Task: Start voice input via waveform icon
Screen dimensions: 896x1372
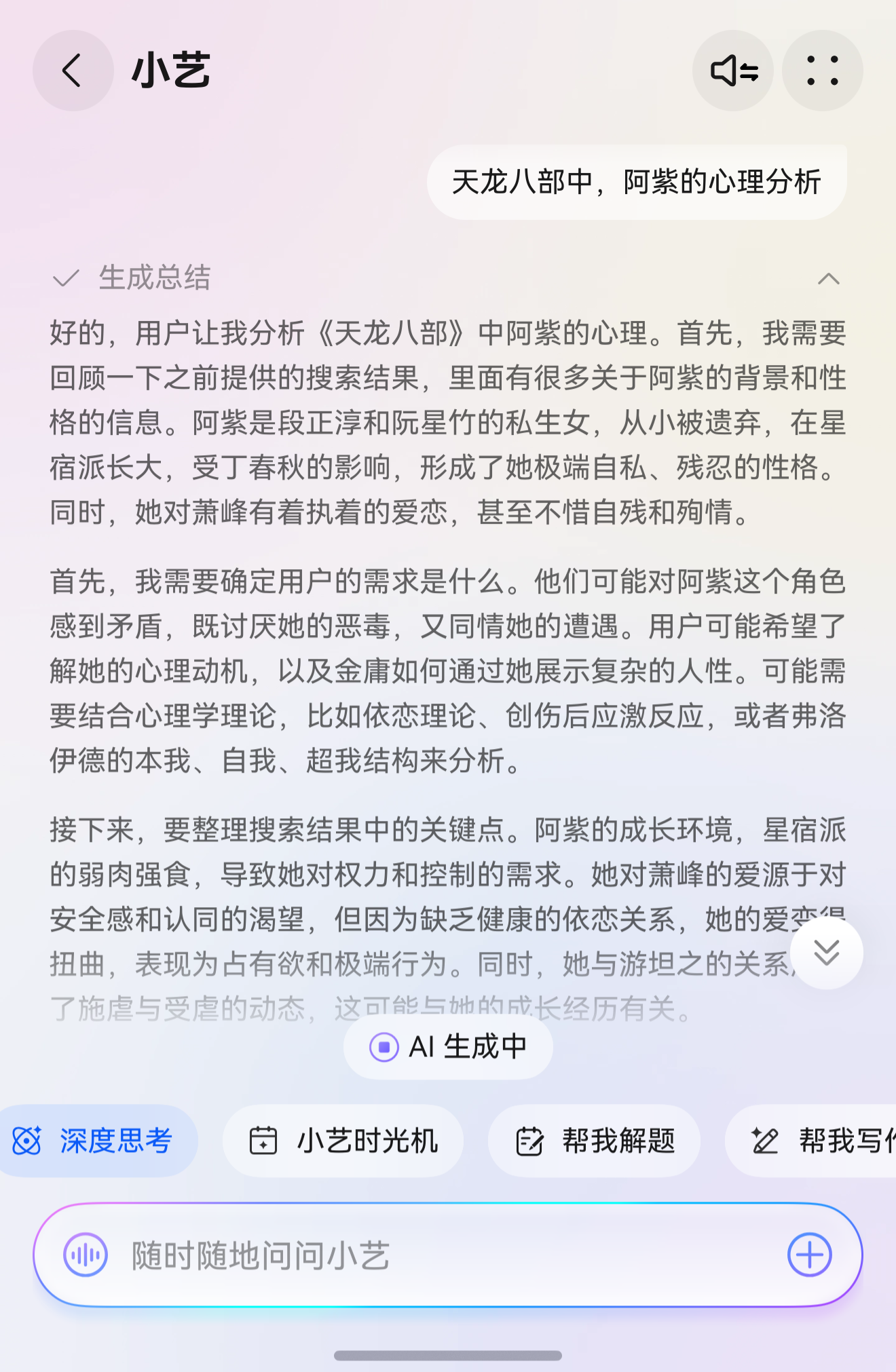Action: point(84,1255)
